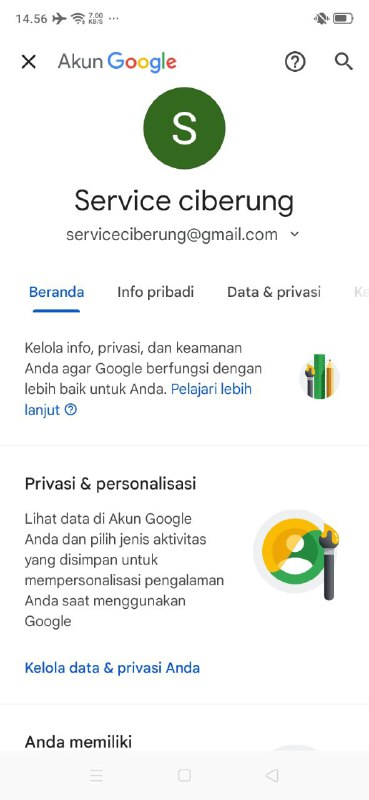
Task: Switch to the Data & privasi tab
Action: tap(274, 292)
